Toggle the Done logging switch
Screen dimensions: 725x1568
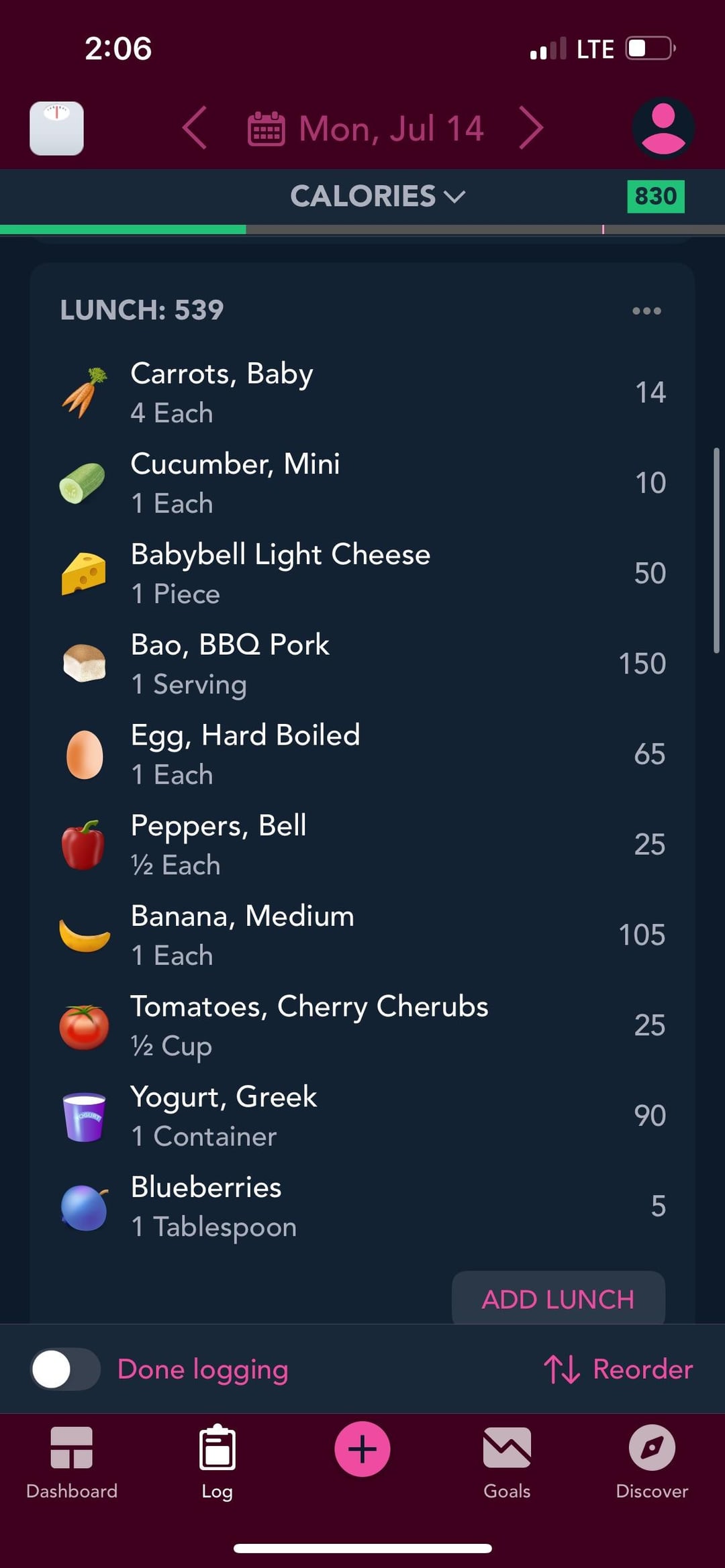[x=65, y=1369]
